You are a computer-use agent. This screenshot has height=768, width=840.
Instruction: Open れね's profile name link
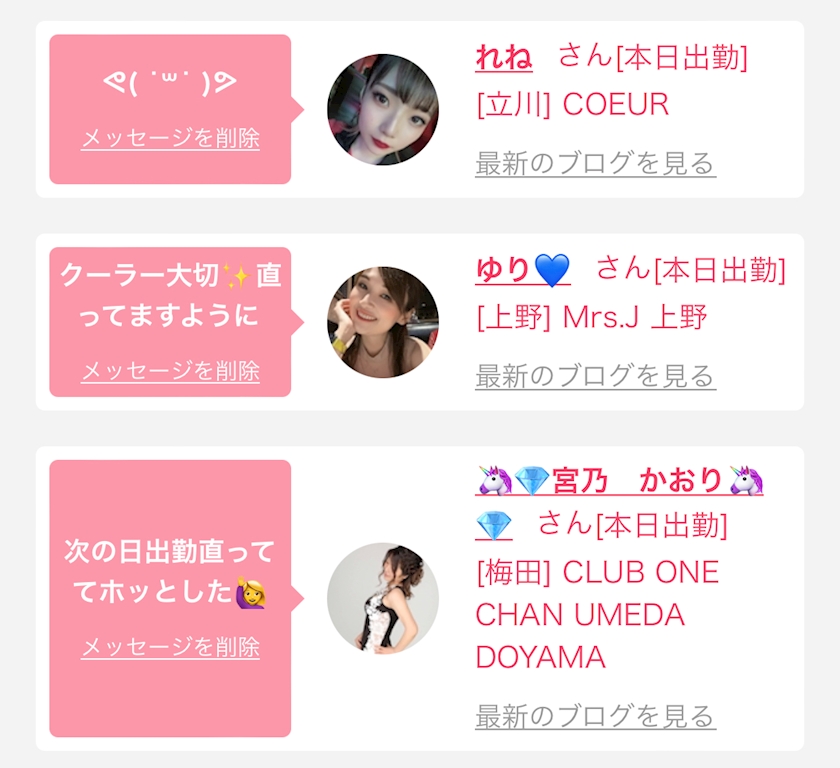point(504,57)
